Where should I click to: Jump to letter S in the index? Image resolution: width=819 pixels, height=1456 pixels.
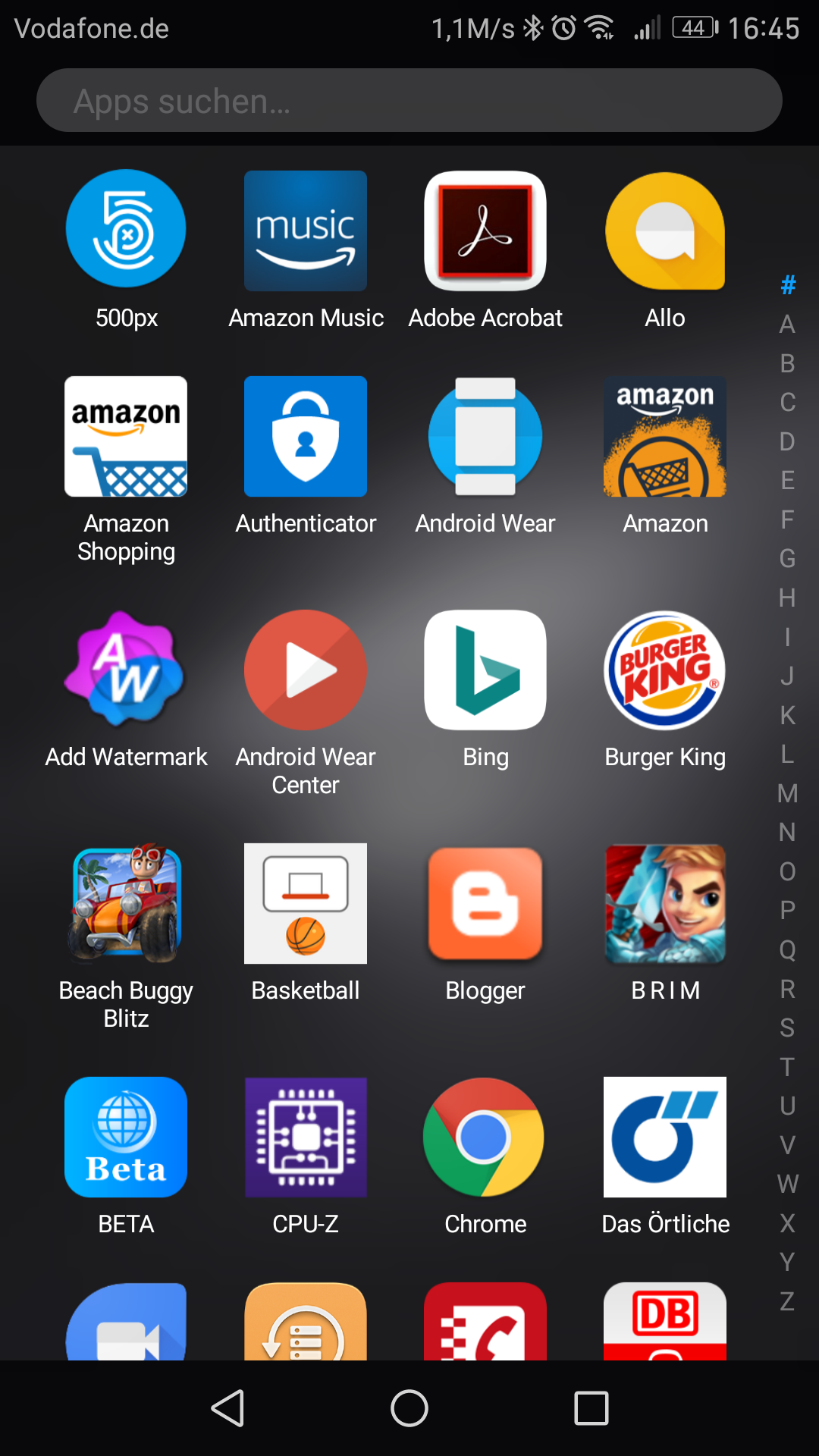pos(788,1028)
